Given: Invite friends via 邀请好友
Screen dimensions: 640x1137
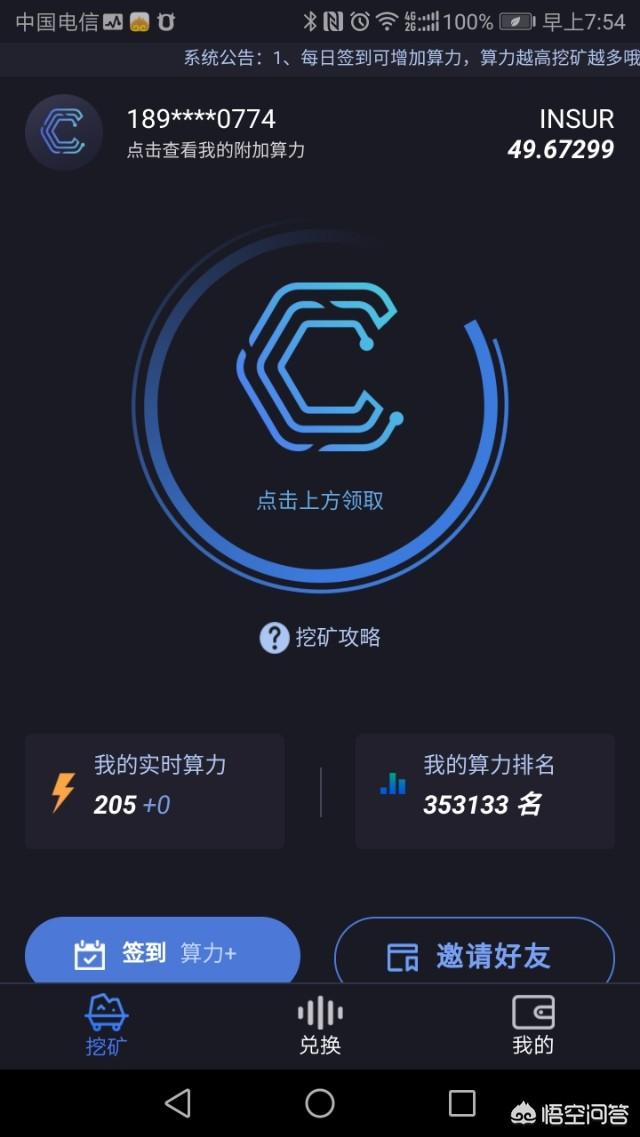Looking at the screenshot, I should (474, 955).
